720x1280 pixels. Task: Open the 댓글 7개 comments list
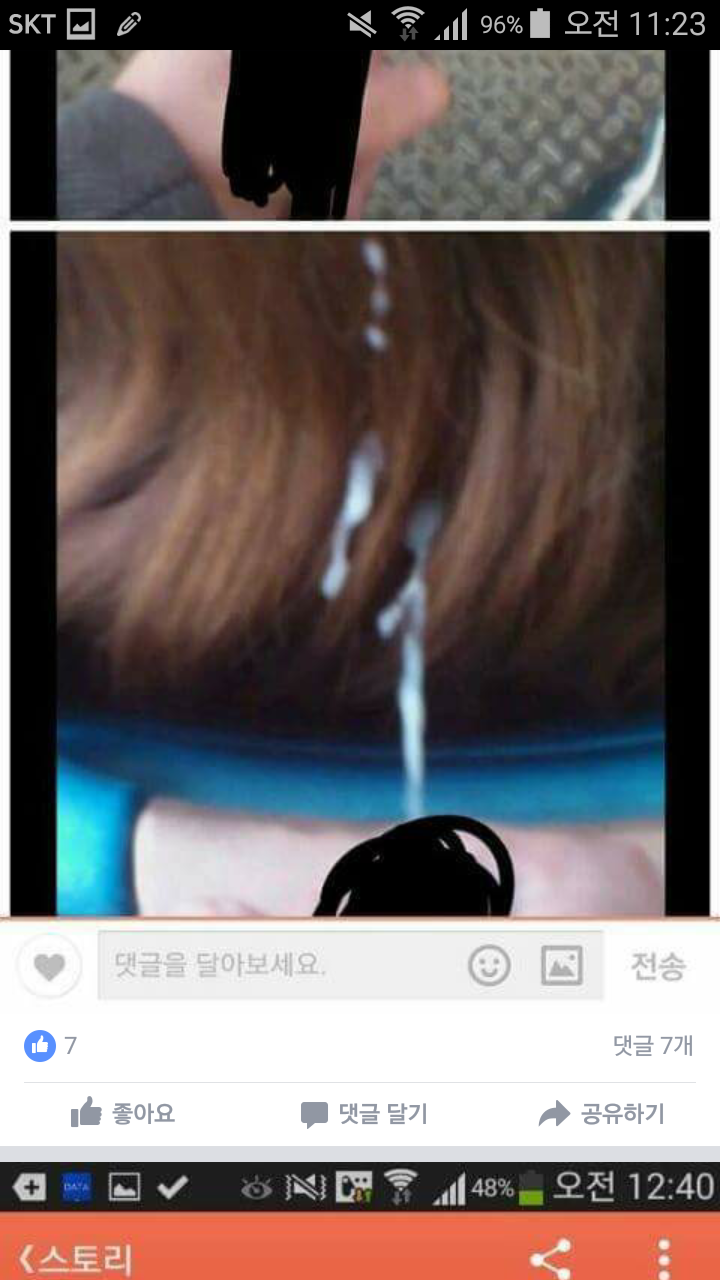click(652, 1046)
